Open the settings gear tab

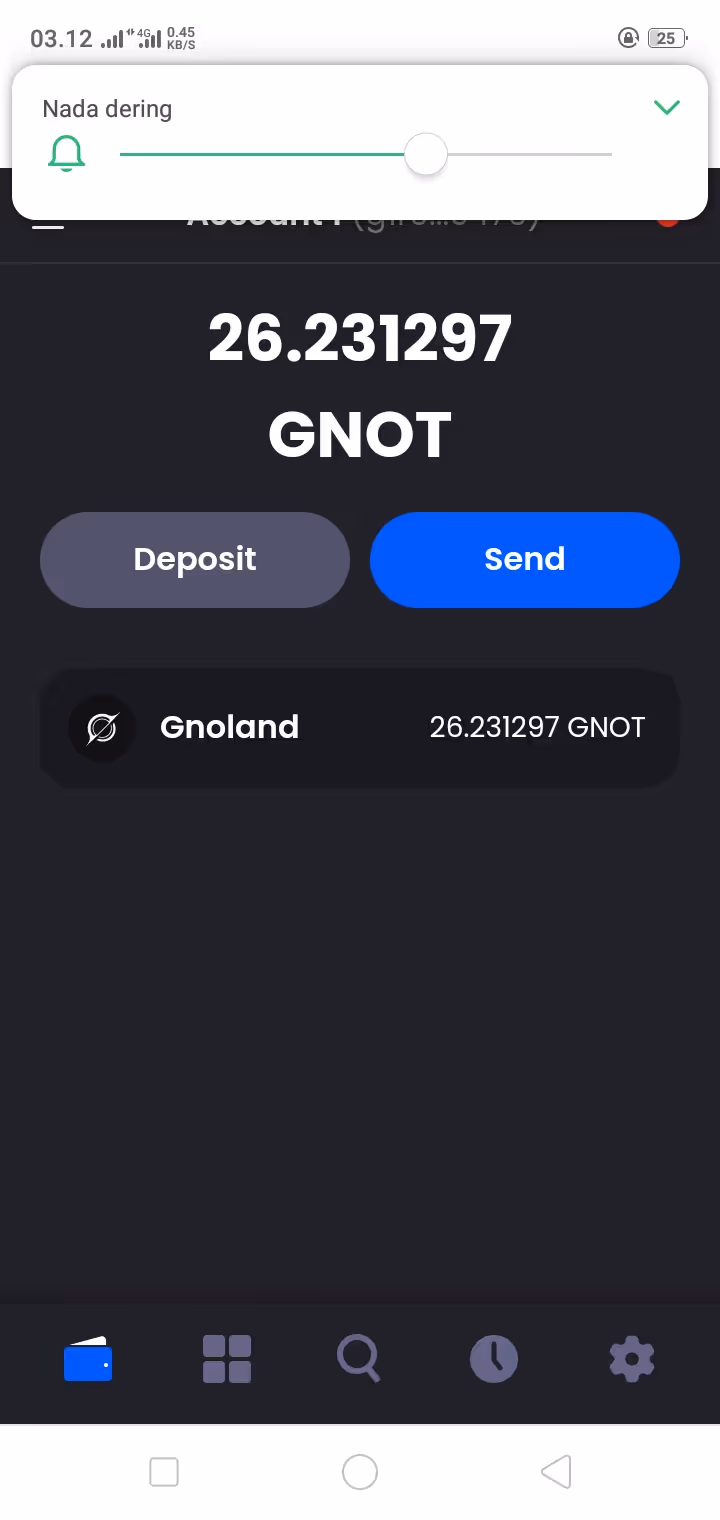[632, 1360]
